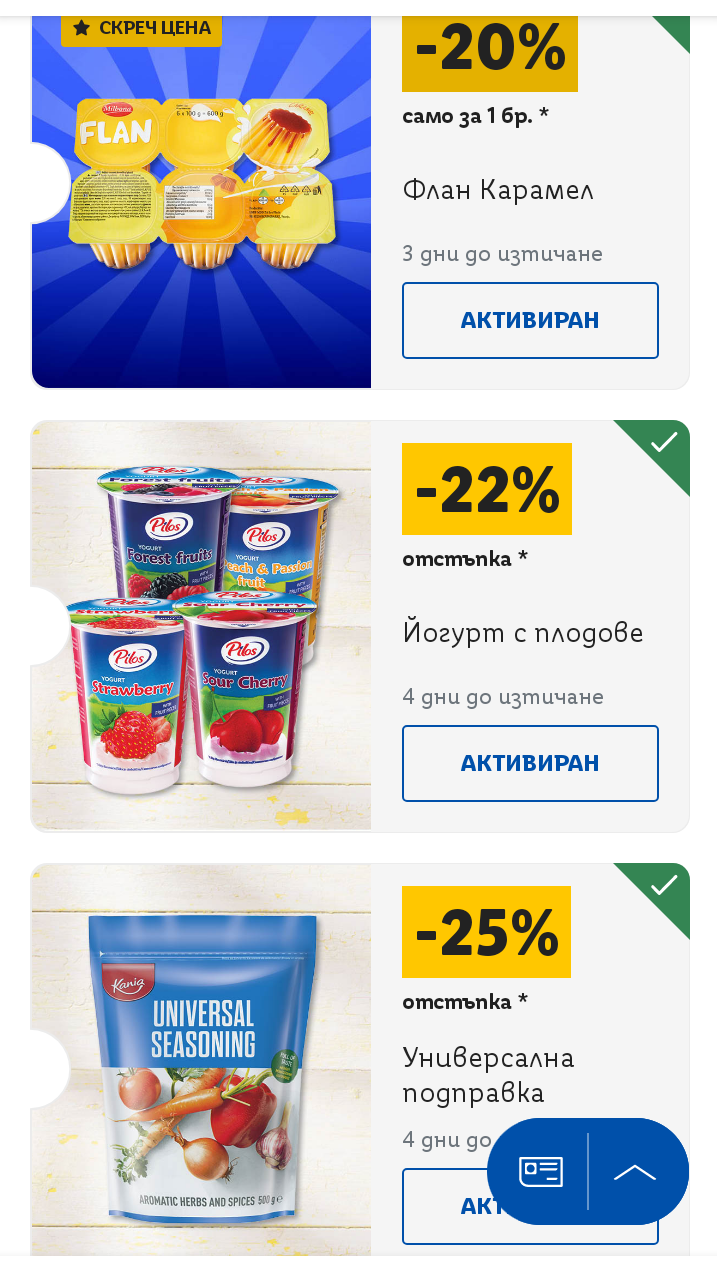717x1262 pixels.
Task: Tap АКТИВИРАН button for Флан Карамел
Action: click(x=530, y=320)
